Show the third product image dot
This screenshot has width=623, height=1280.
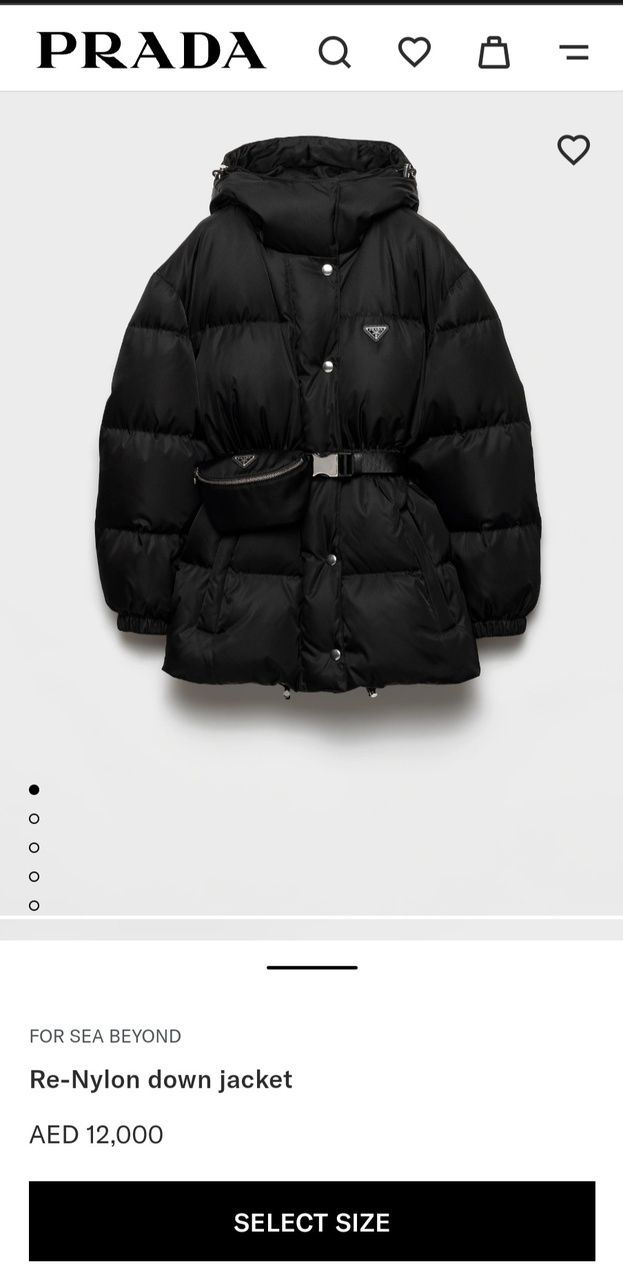click(x=34, y=848)
